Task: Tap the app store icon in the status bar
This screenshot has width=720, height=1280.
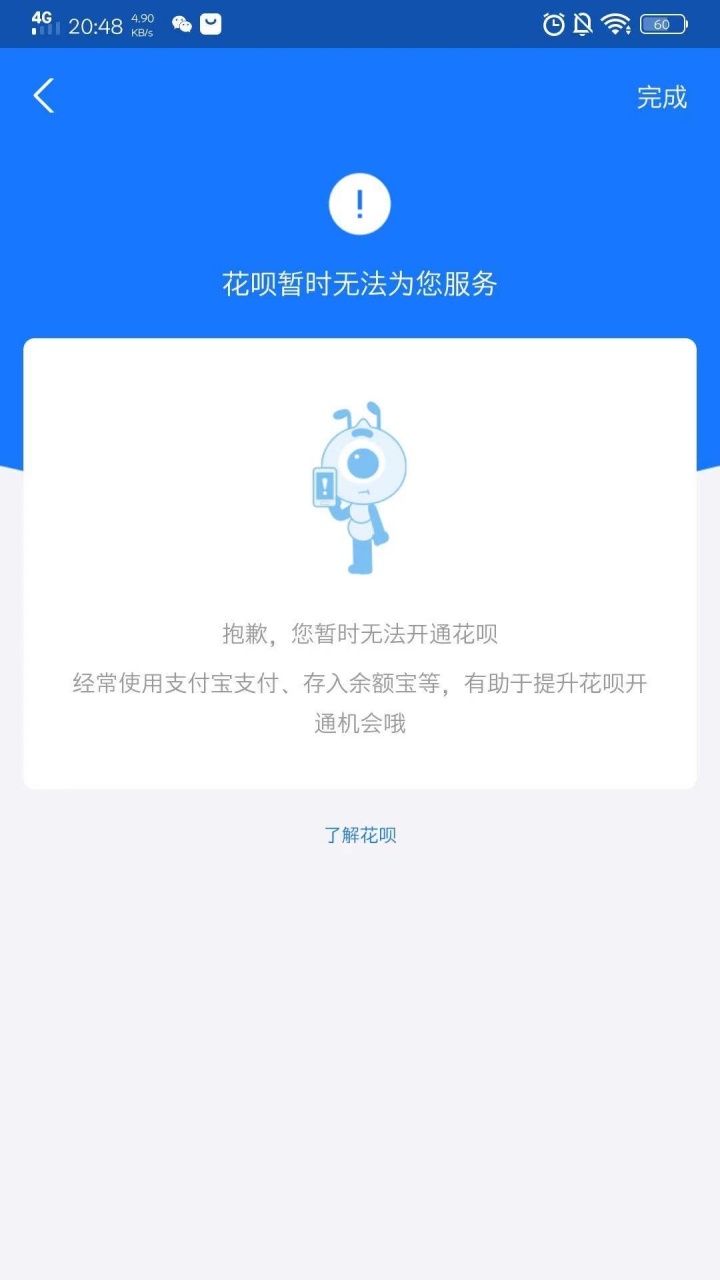Action: click(210, 22)
